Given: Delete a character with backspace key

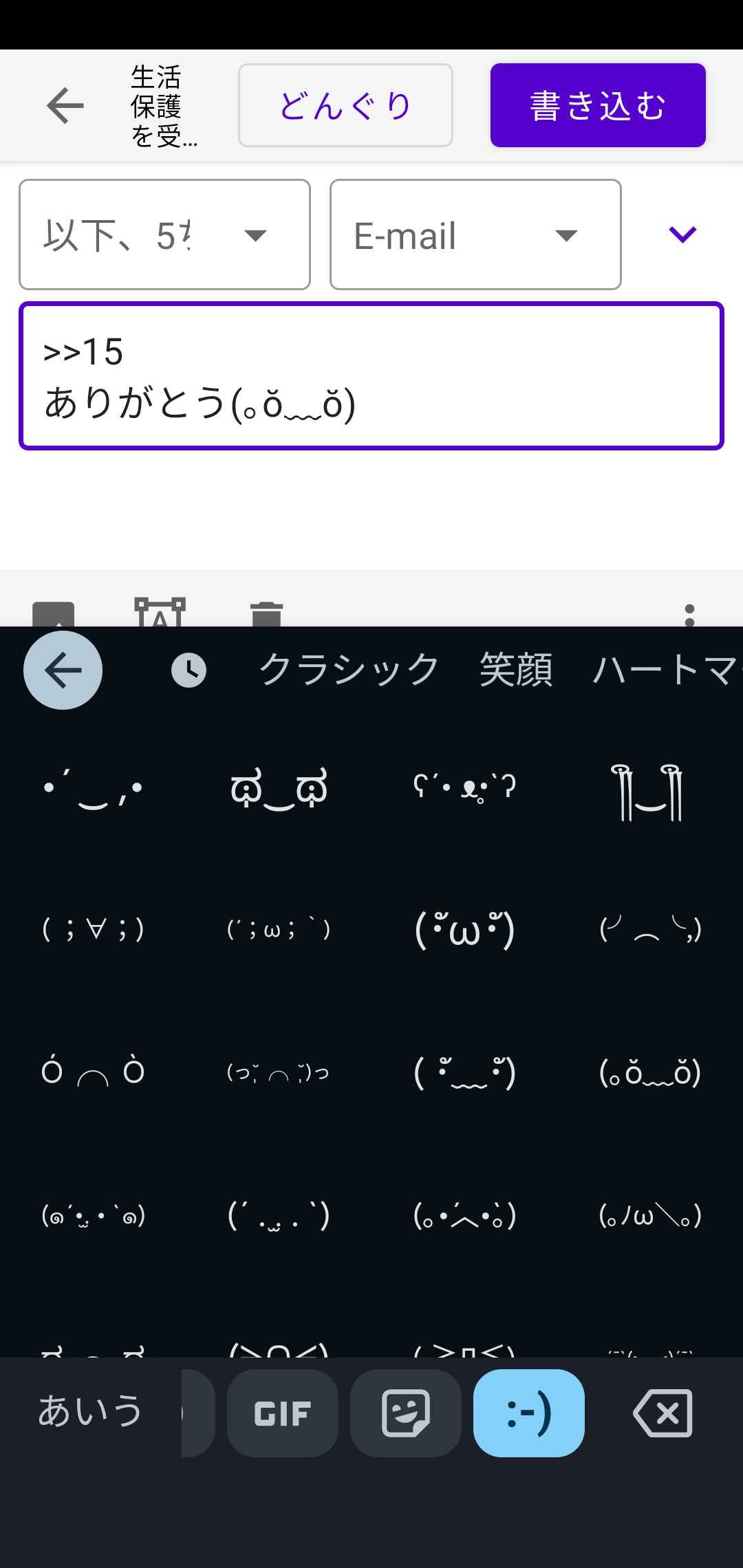Looking at the screenshot, I should point(663,1413).
